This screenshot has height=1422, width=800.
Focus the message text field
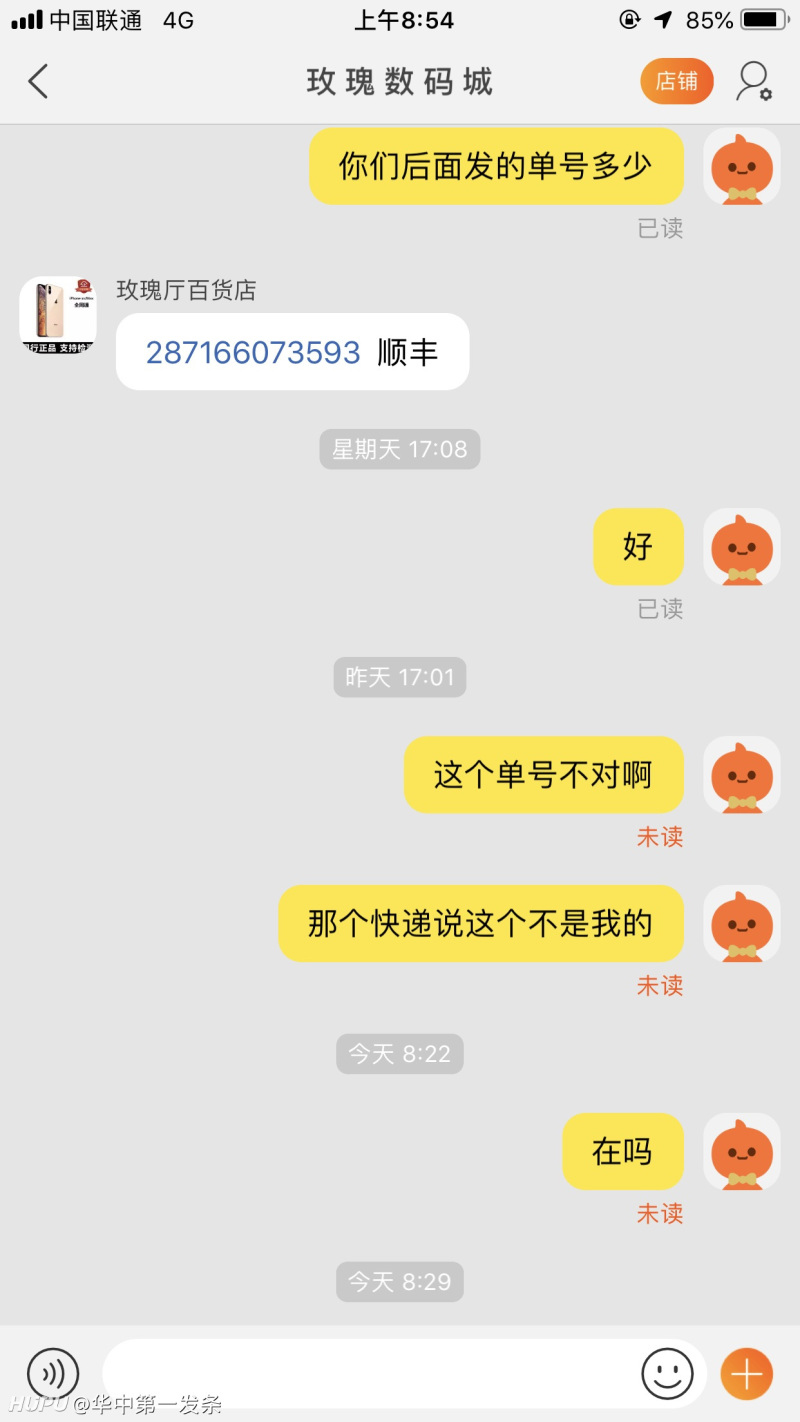pos(370,1373)
